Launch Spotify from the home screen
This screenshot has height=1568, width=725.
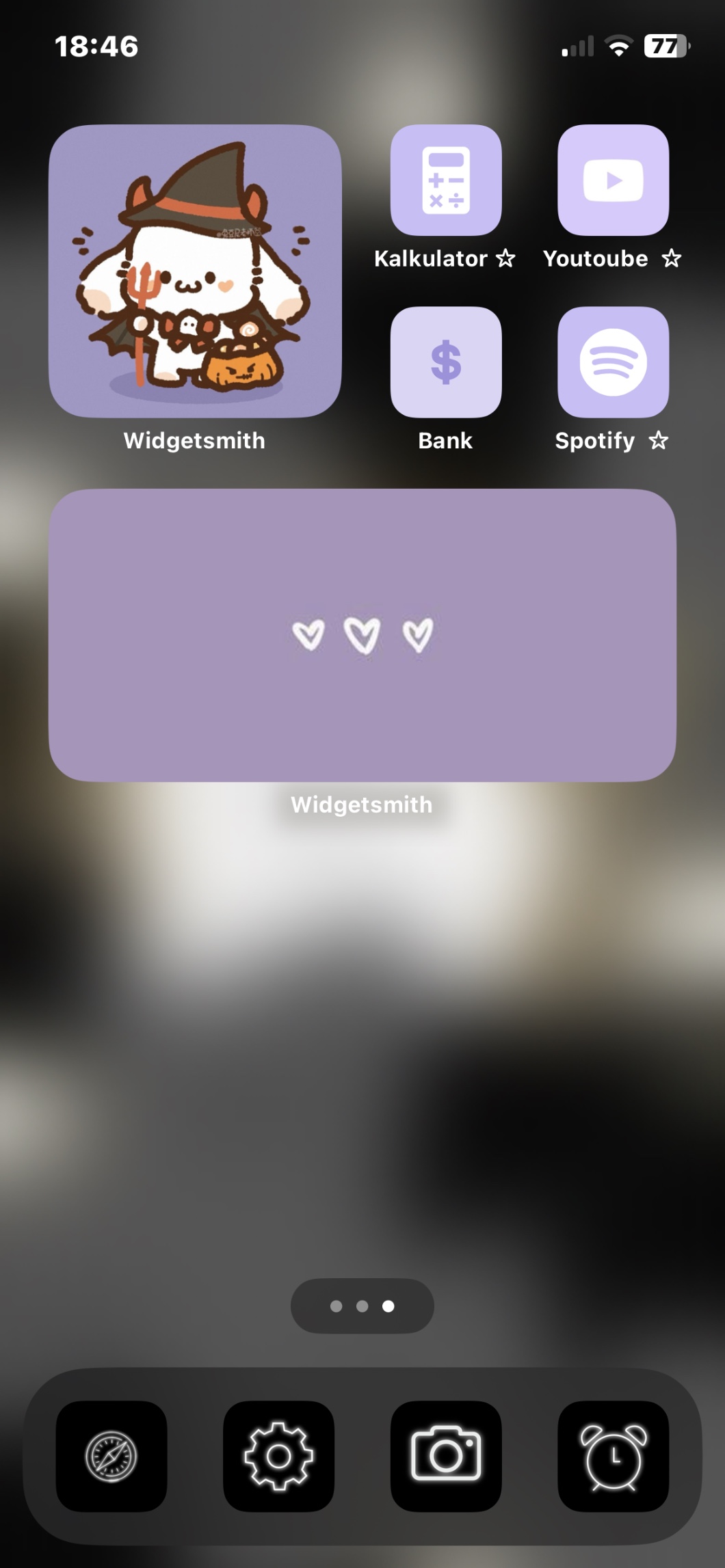tap(613, 362)
